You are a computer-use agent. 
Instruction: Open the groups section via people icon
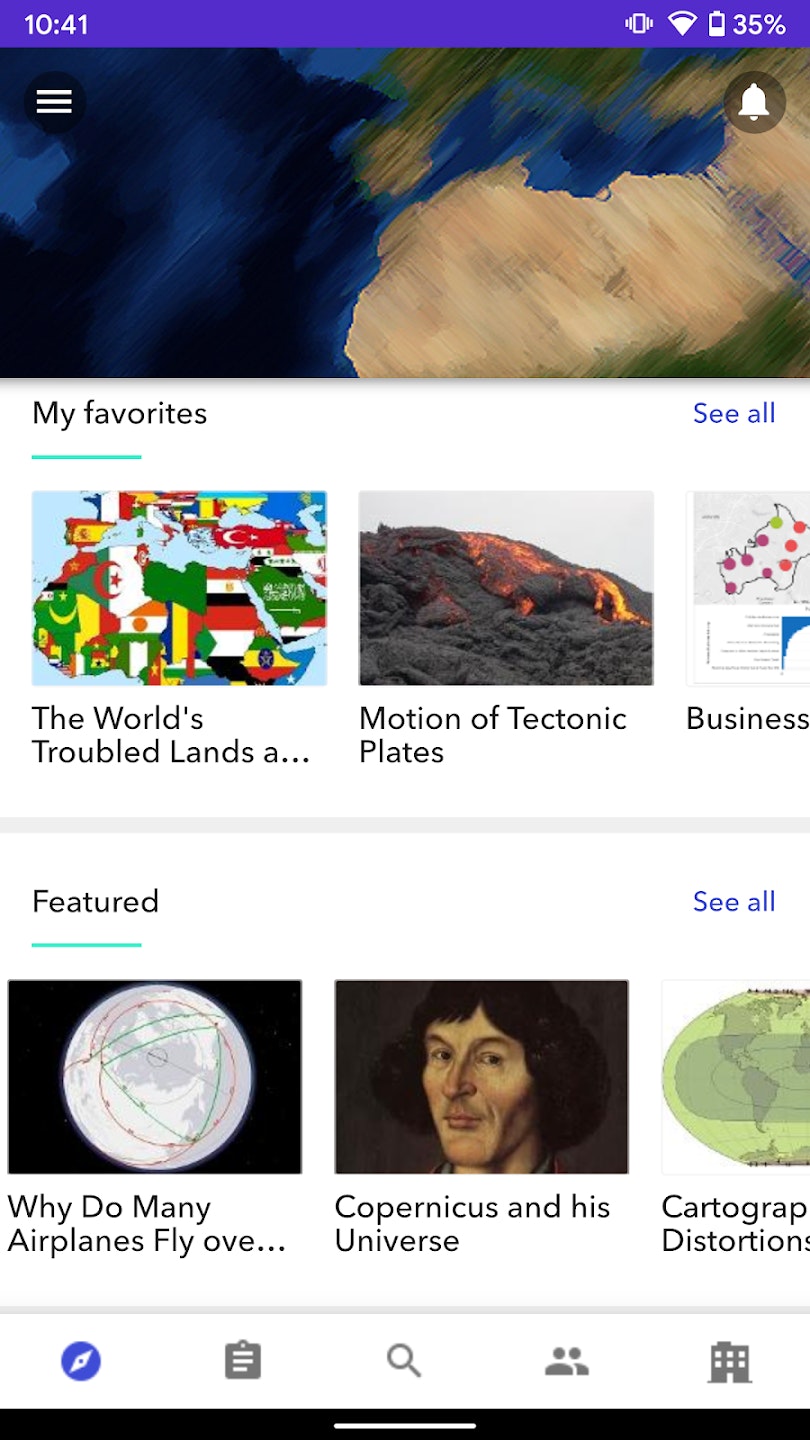[x=567, y=1360]
